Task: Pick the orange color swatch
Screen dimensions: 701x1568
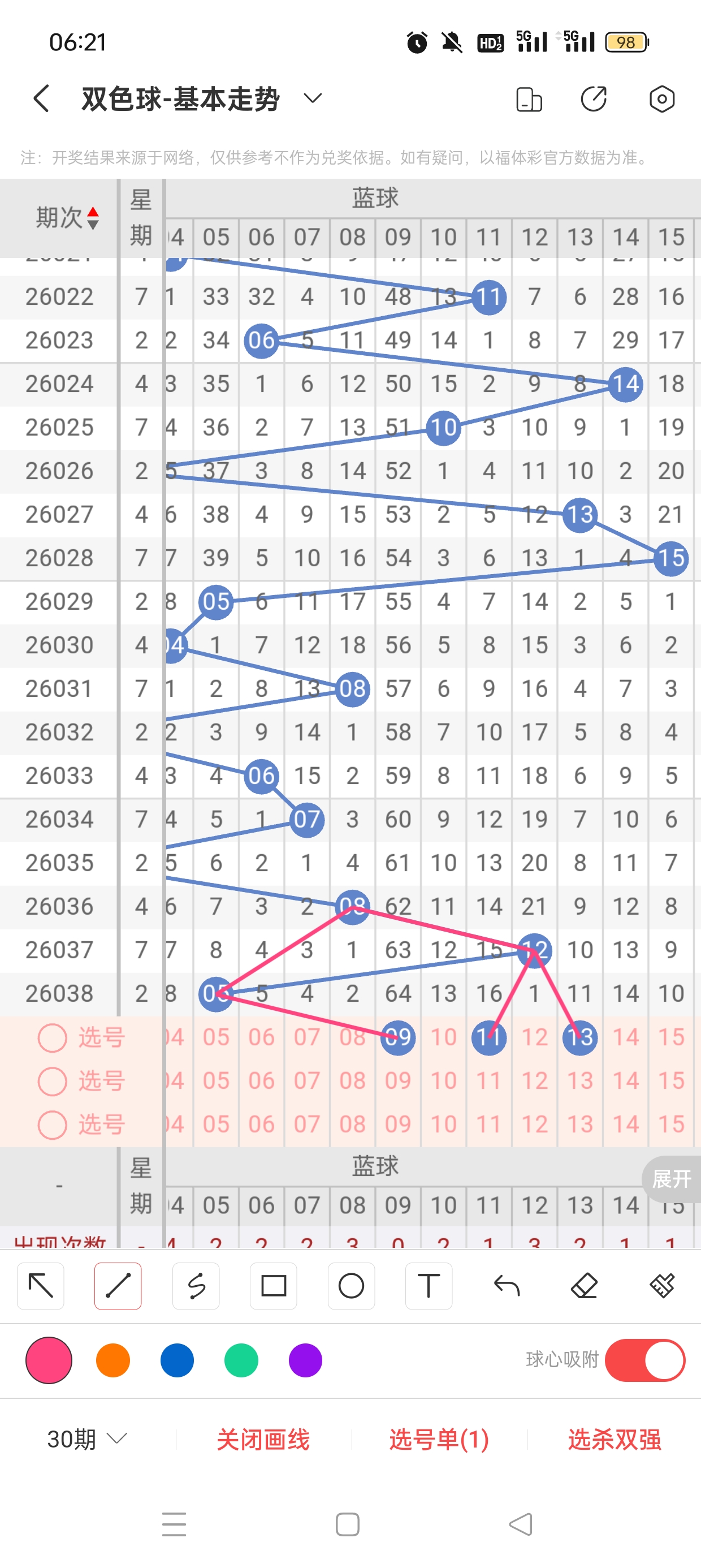Action: point(113,1360)
